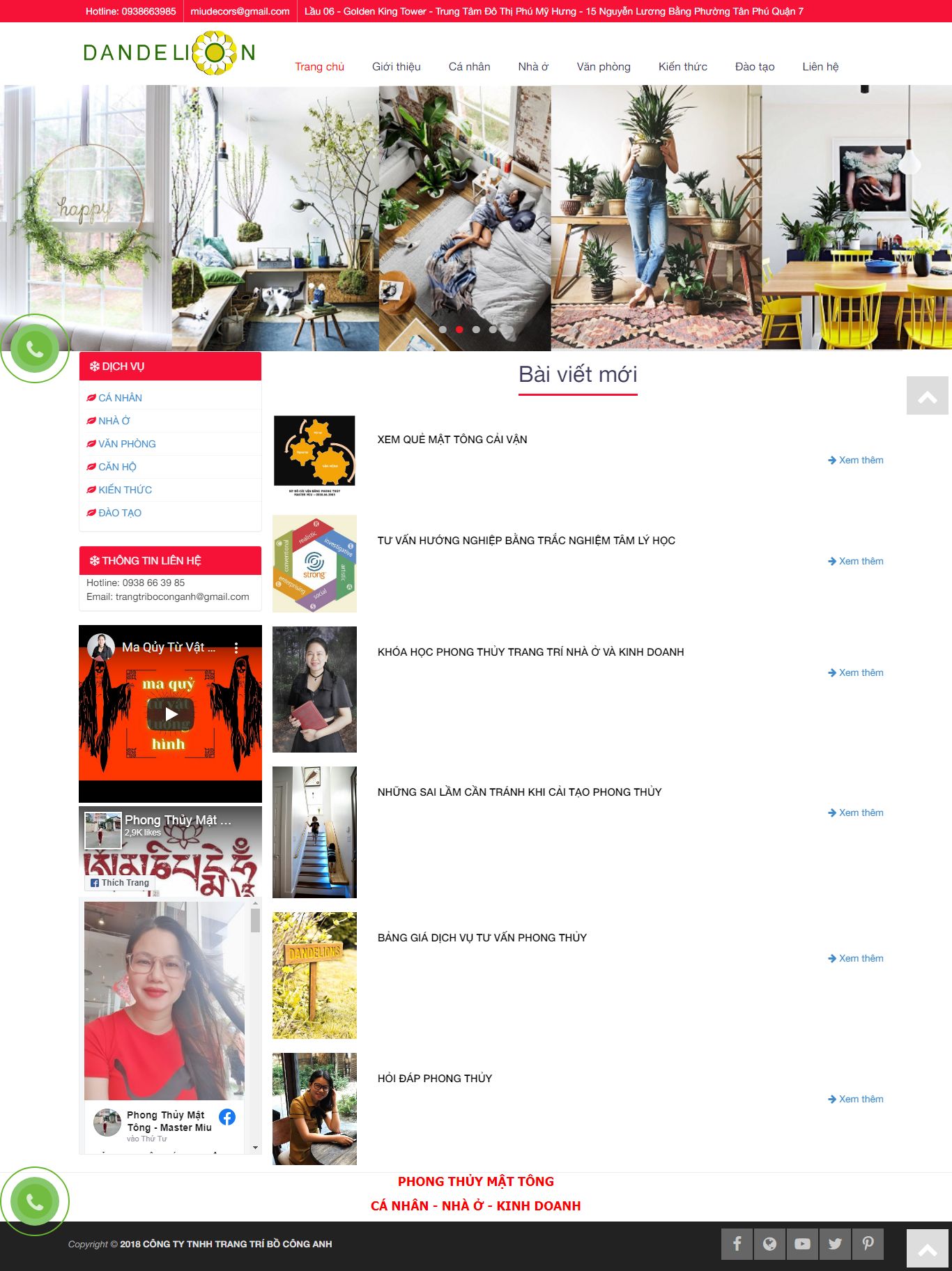Open Xem thêm for Hỏi đáp phong thủy
This screenshot has height=1271, width=952.
[x=856, y=1099]
